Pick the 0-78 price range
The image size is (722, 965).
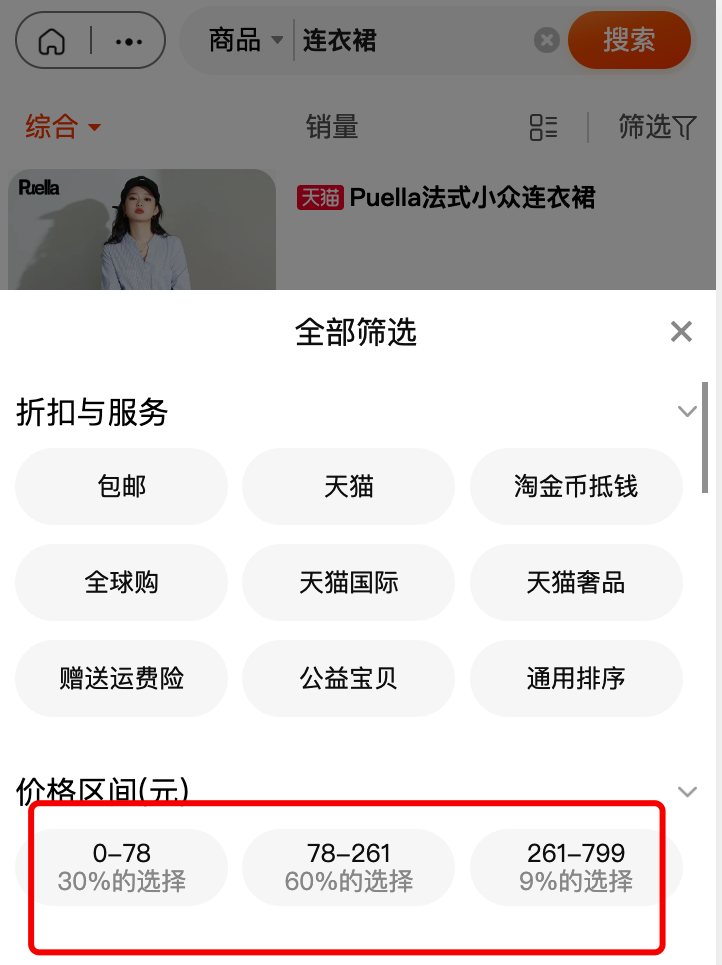[121, 867]
